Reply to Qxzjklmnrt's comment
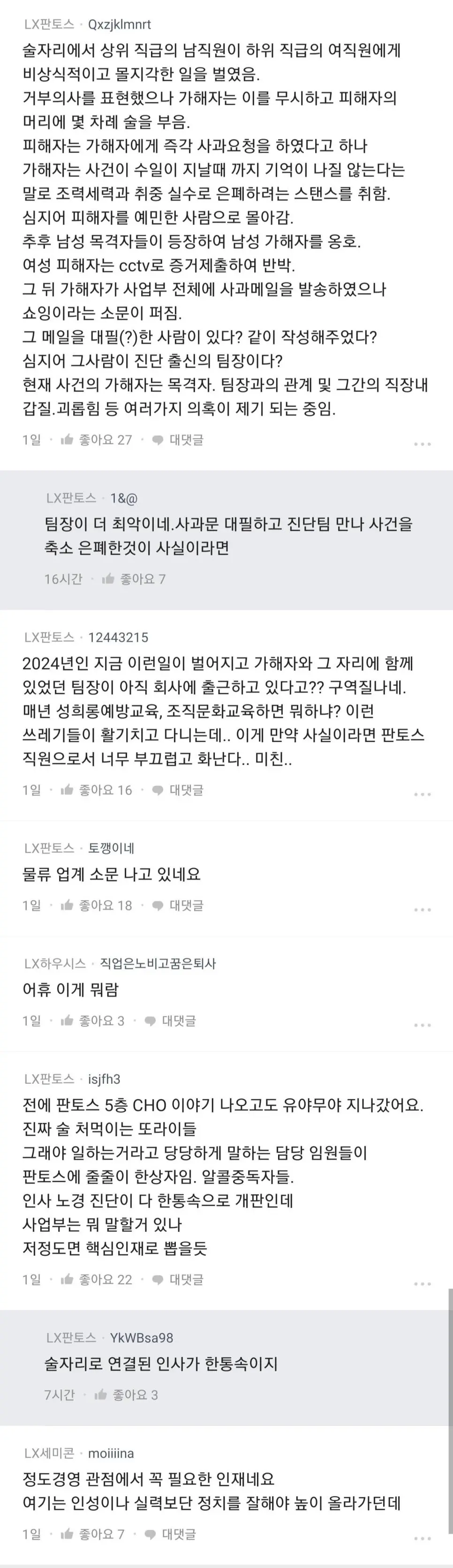Viewport: 453px width, 1568px height. [178, 440]
